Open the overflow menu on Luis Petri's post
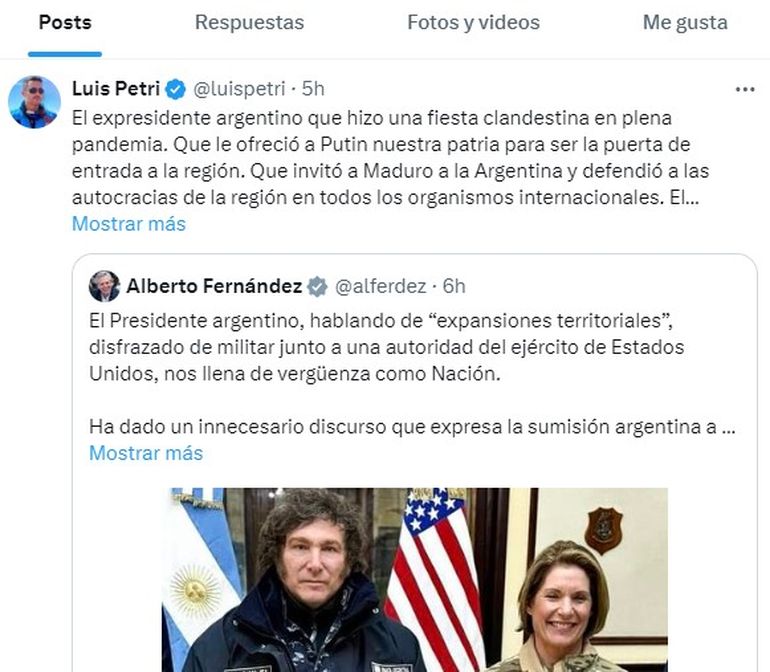Viewport: 770px width, 672px height. pos(744,89)
